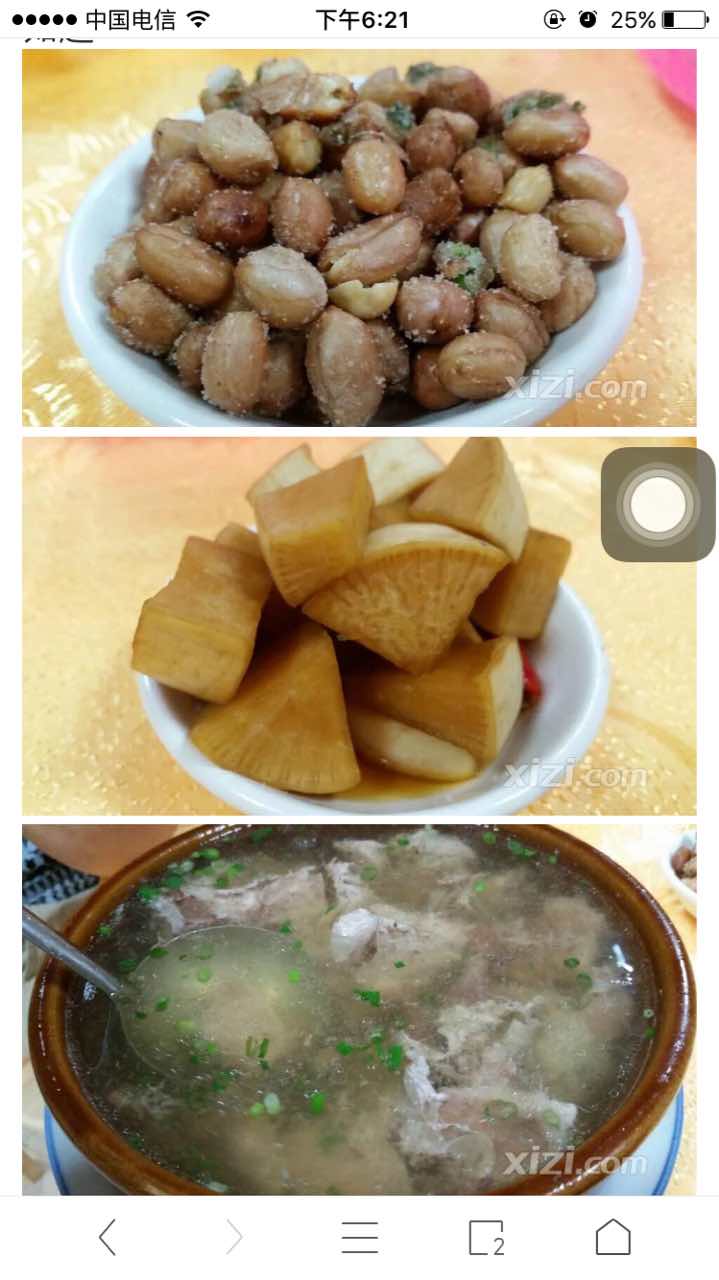Tap the AssistiveTouch floating button
Screen dimensions: 719x1280
(658, 504)
